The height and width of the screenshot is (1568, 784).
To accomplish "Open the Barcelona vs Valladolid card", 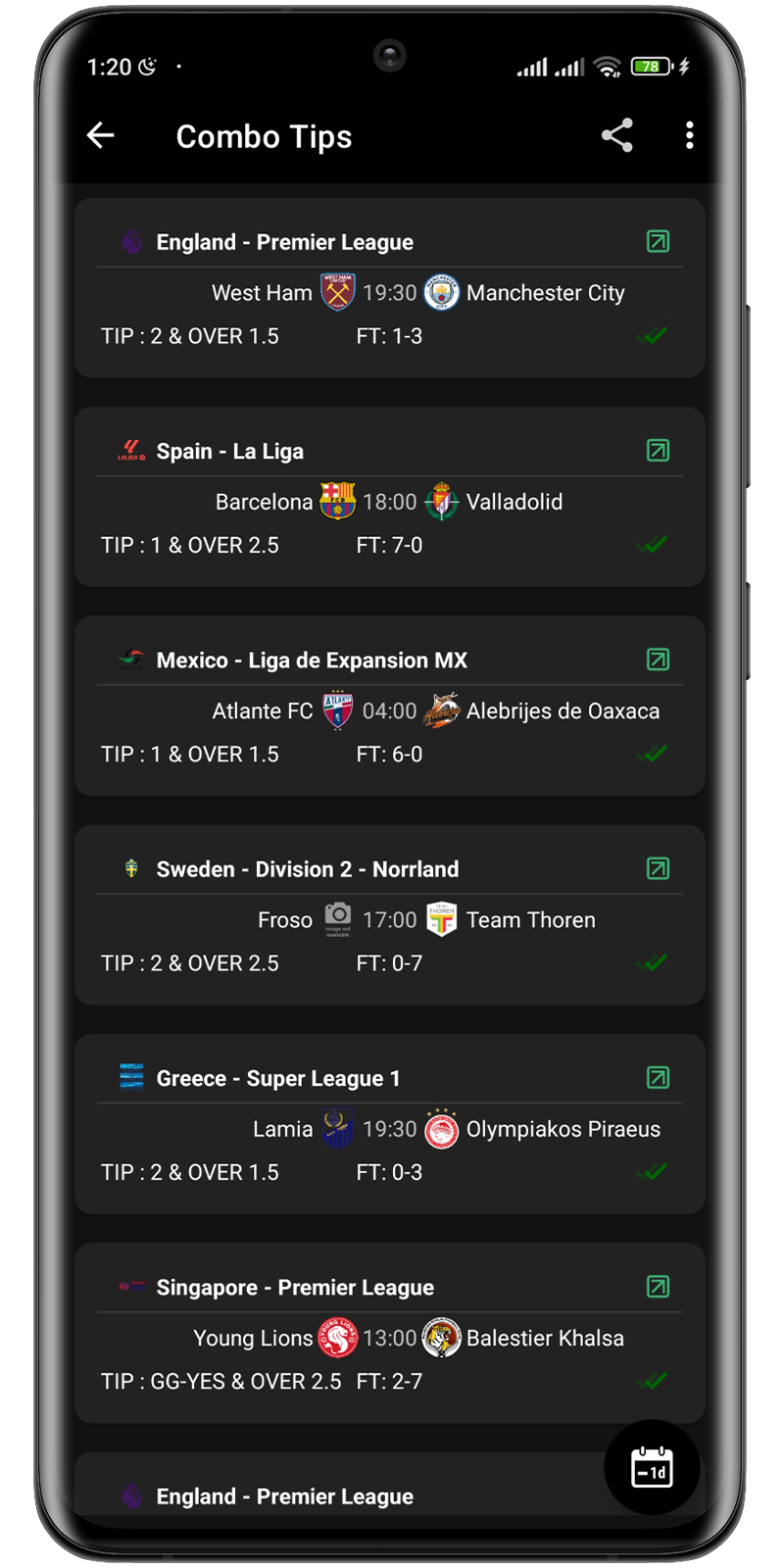I will (x=390, y=523).
